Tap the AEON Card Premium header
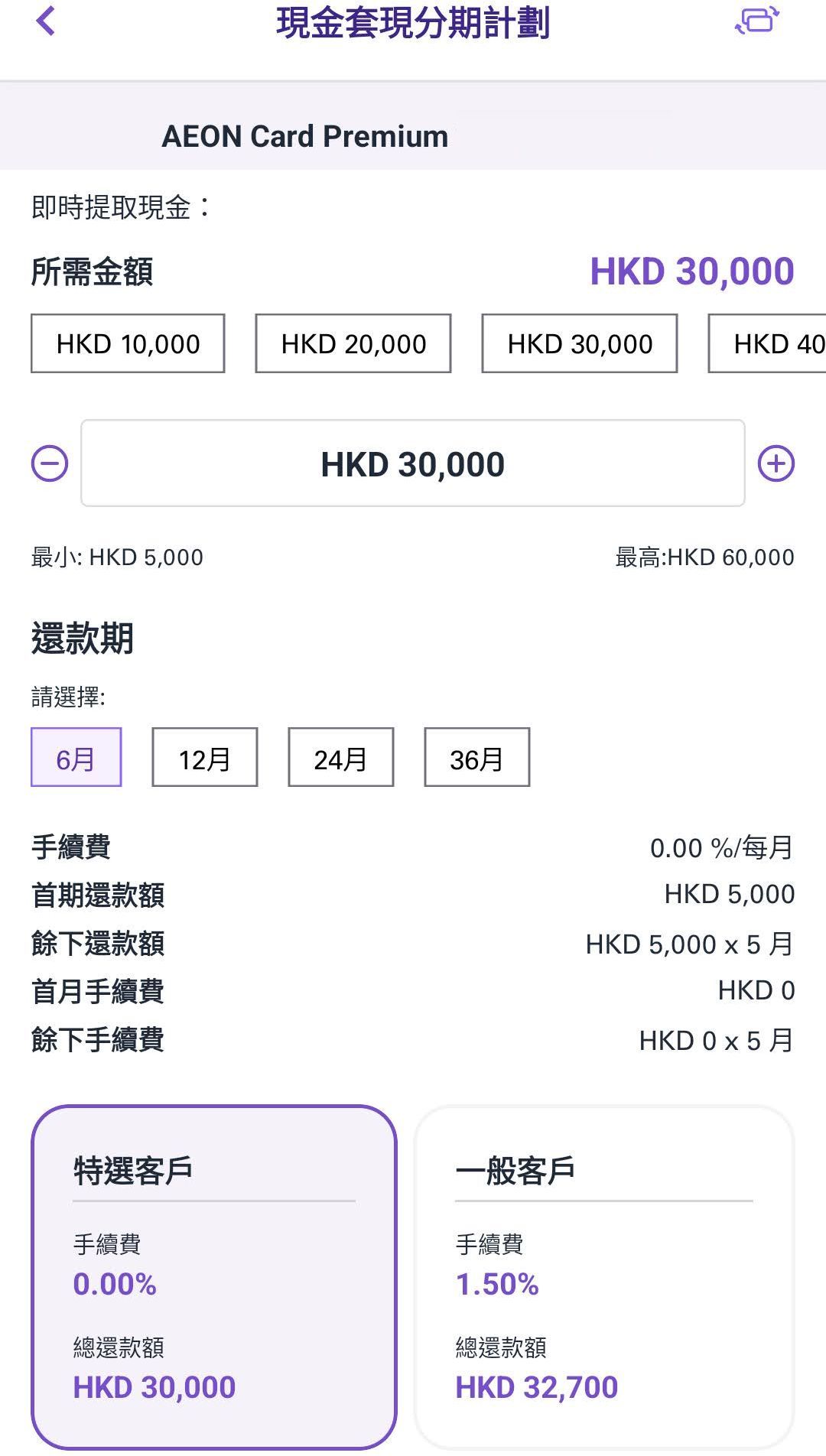 (304, 135)
